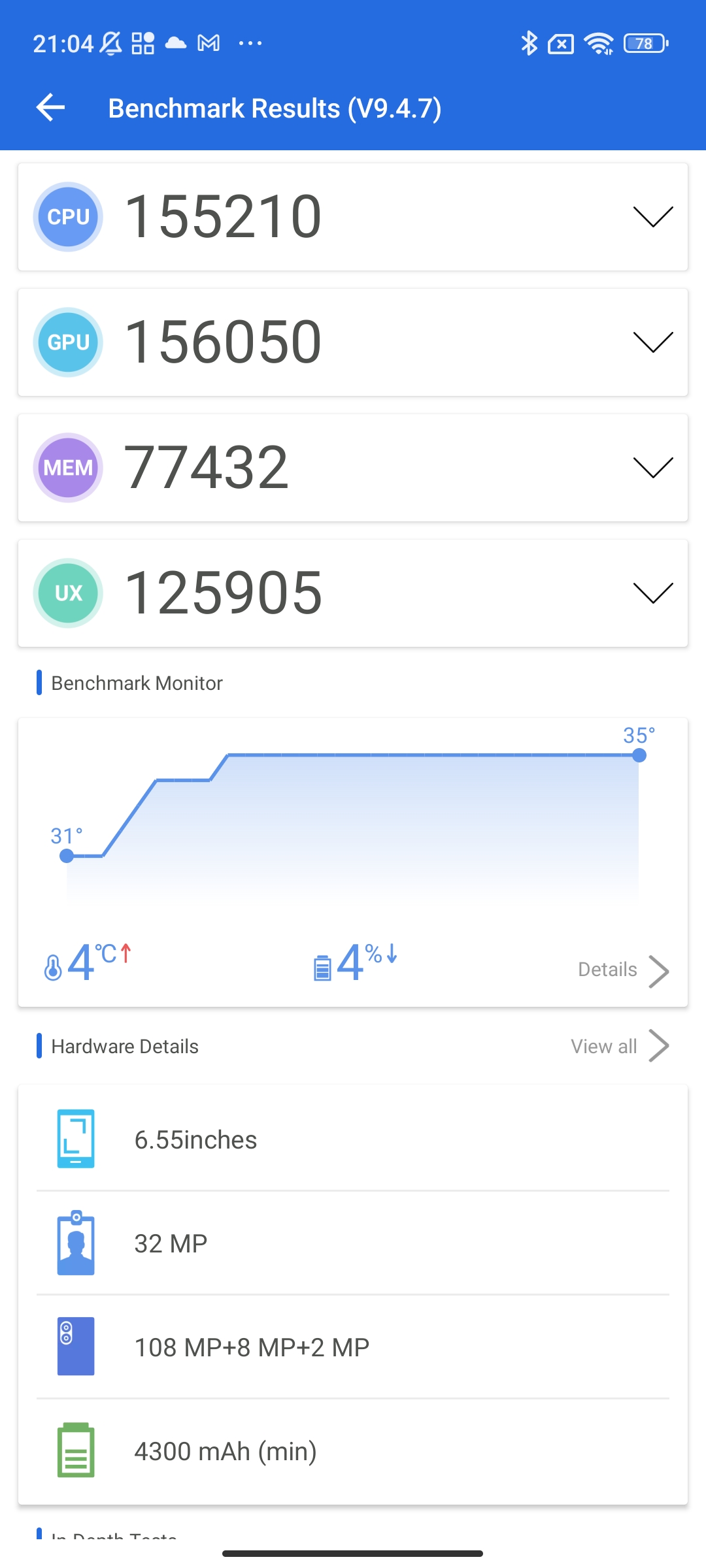
Task: Go back from Benchmark Results
Action: coord(51,108)
